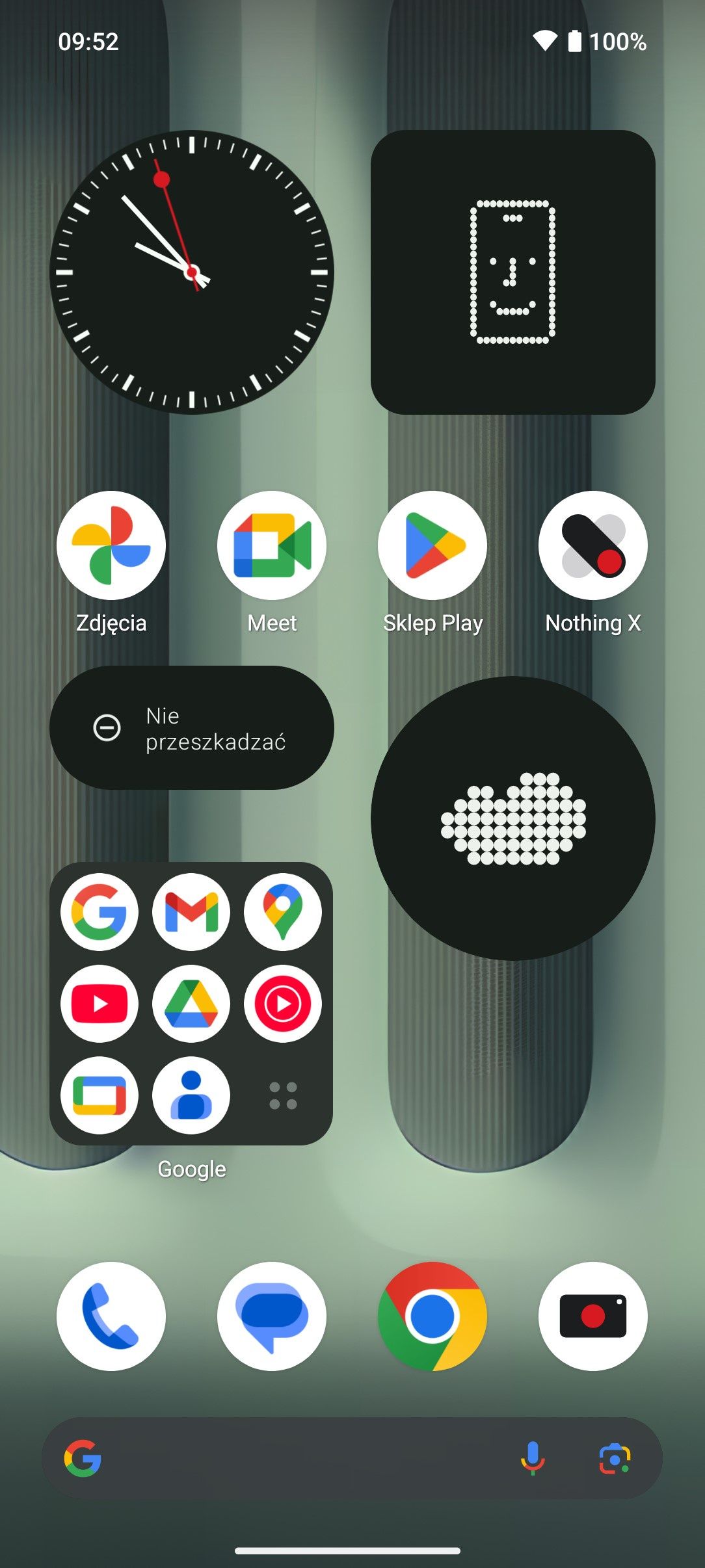Open YouTube from the Google folder
Screen dimensions: 705x1568
(x=100, y=1003)
